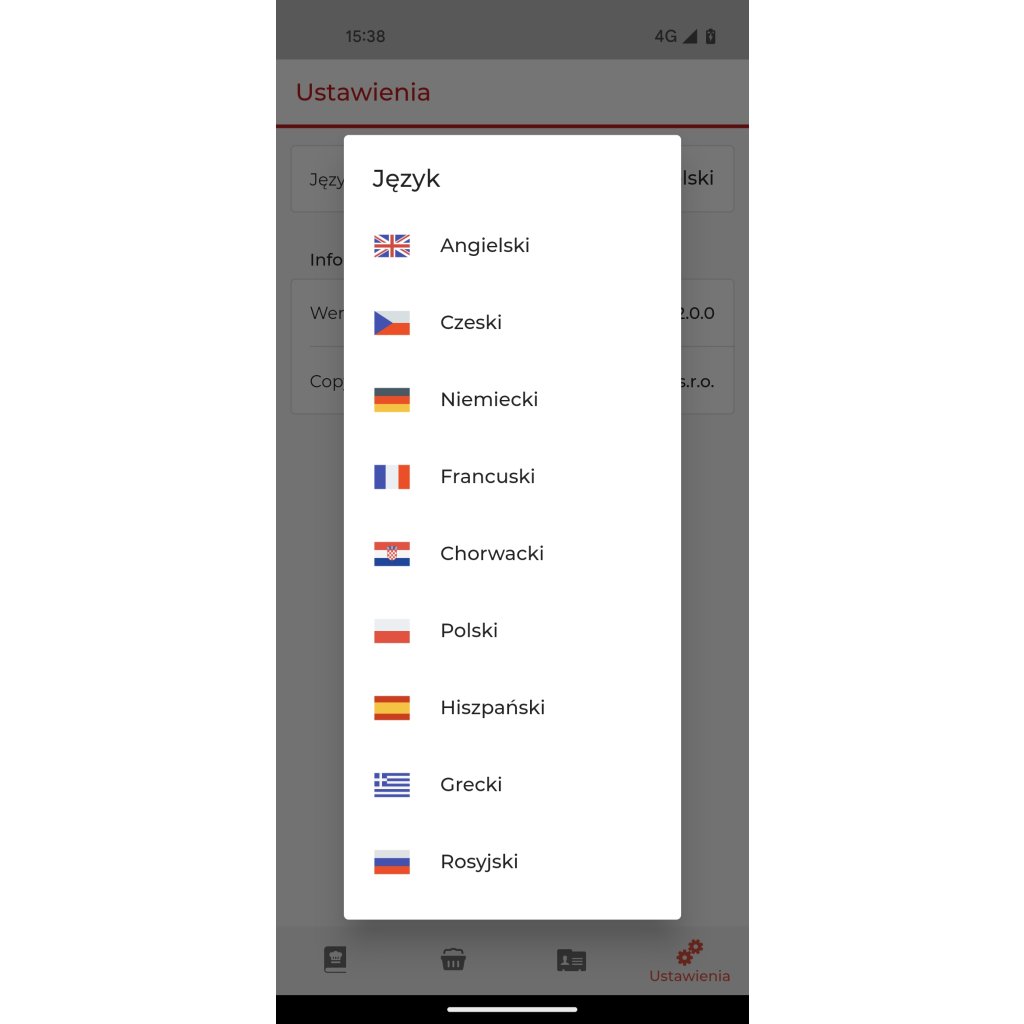Select Francuski option
This screenshot has height=1024, width=1024.
click(512, 477)
